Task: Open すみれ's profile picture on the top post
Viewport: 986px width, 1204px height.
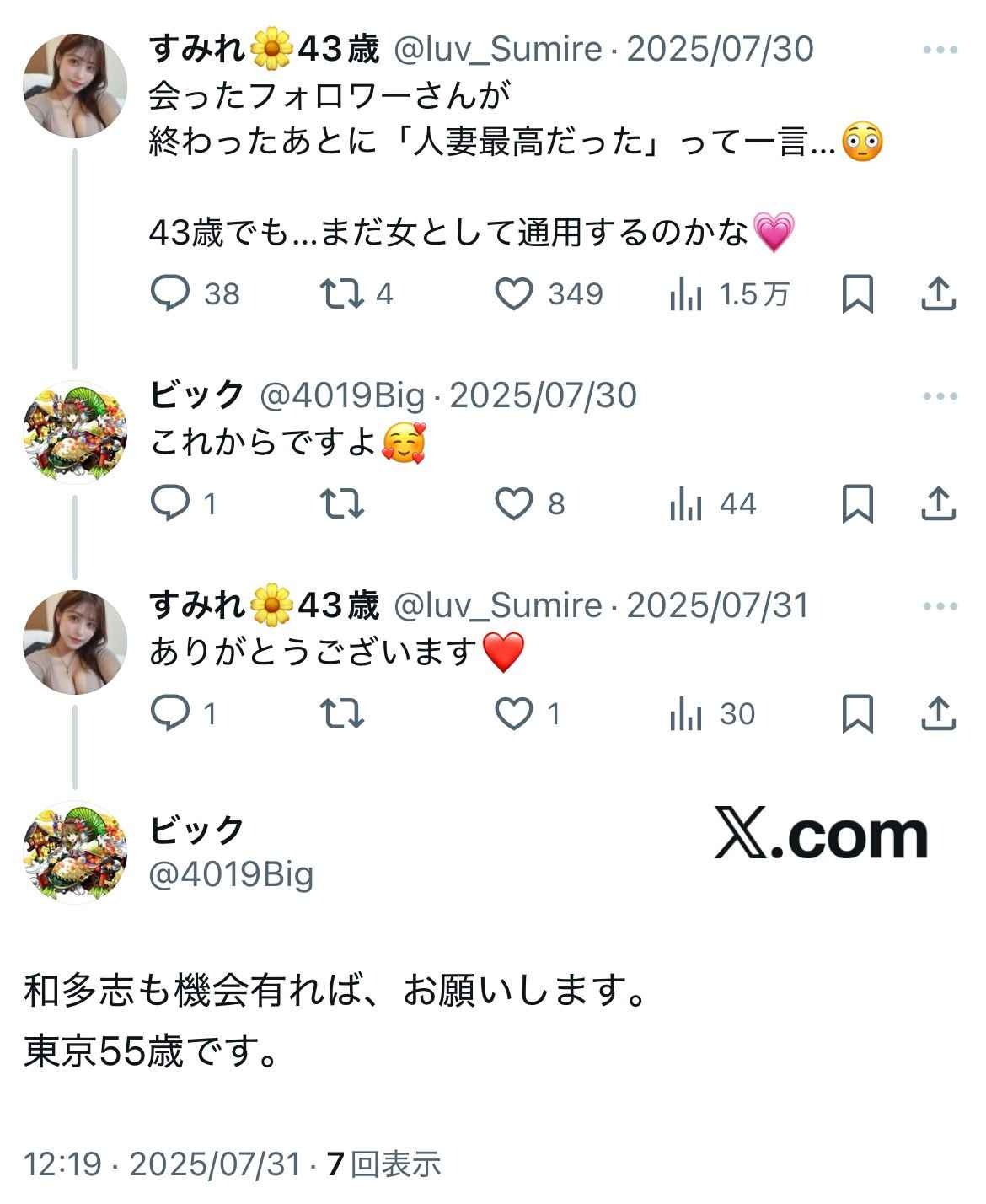Action: coord(74,85)
